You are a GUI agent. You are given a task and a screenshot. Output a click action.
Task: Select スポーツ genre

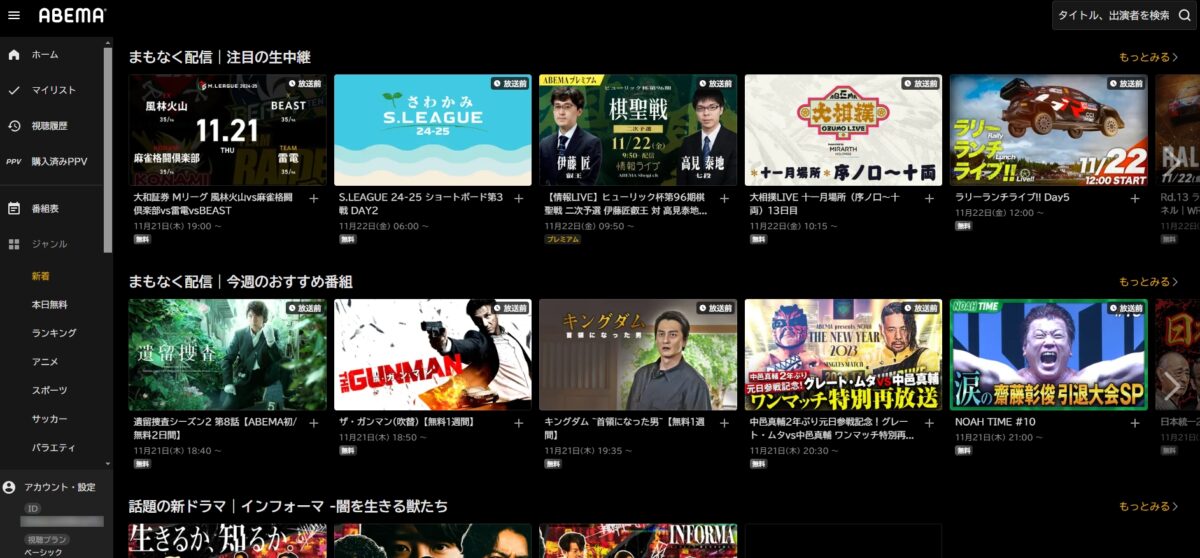pyautogui.click(x=49, y=390)
